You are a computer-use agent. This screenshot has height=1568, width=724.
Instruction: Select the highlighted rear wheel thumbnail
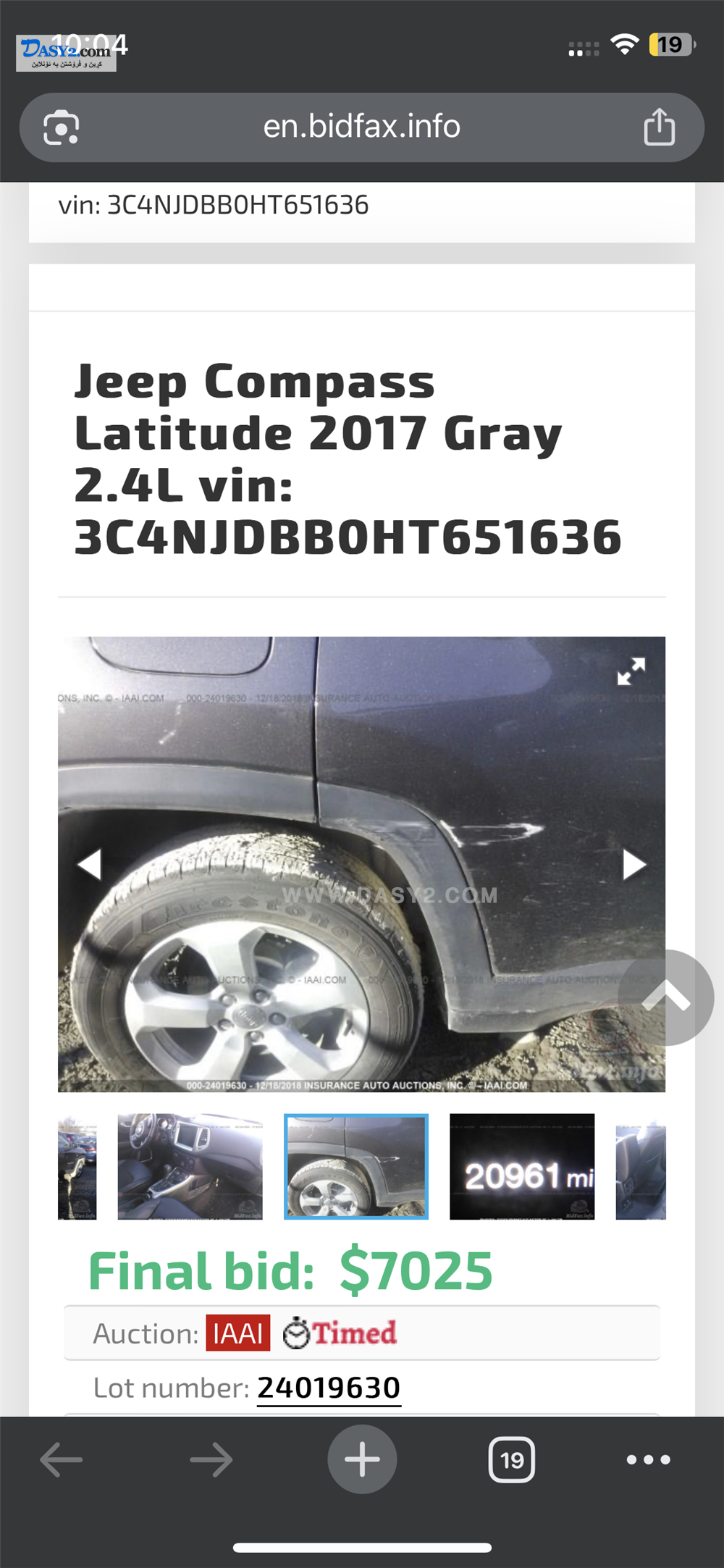tap(356, 1167)
